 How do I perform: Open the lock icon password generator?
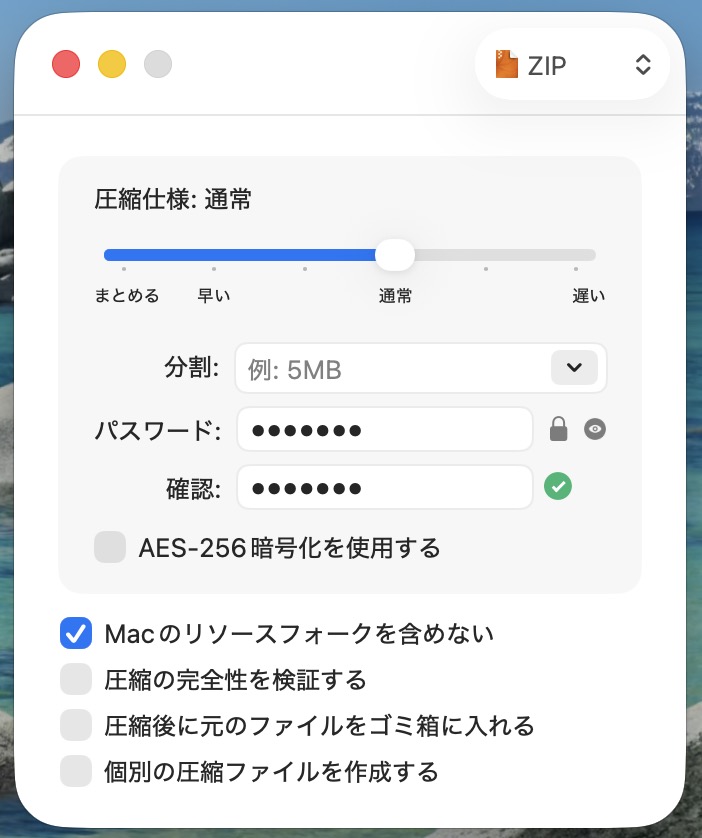559,430
